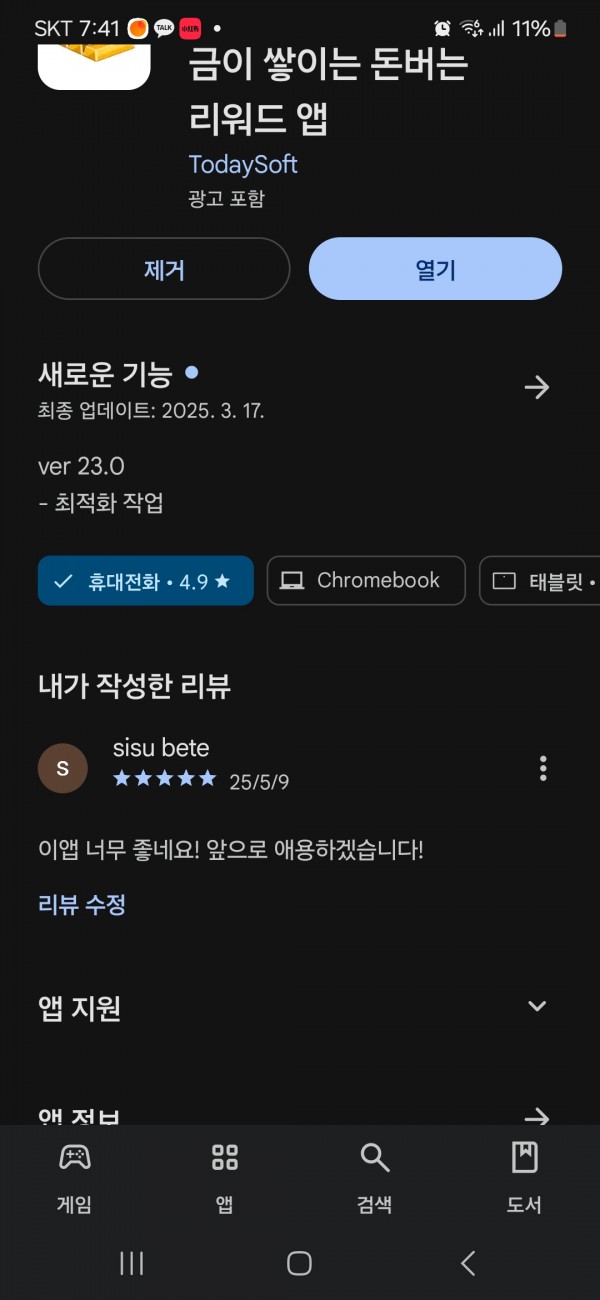Select the 휴대전화 4.9 rating chip
Screen dimensions: 600x1300
pos(146,581)
